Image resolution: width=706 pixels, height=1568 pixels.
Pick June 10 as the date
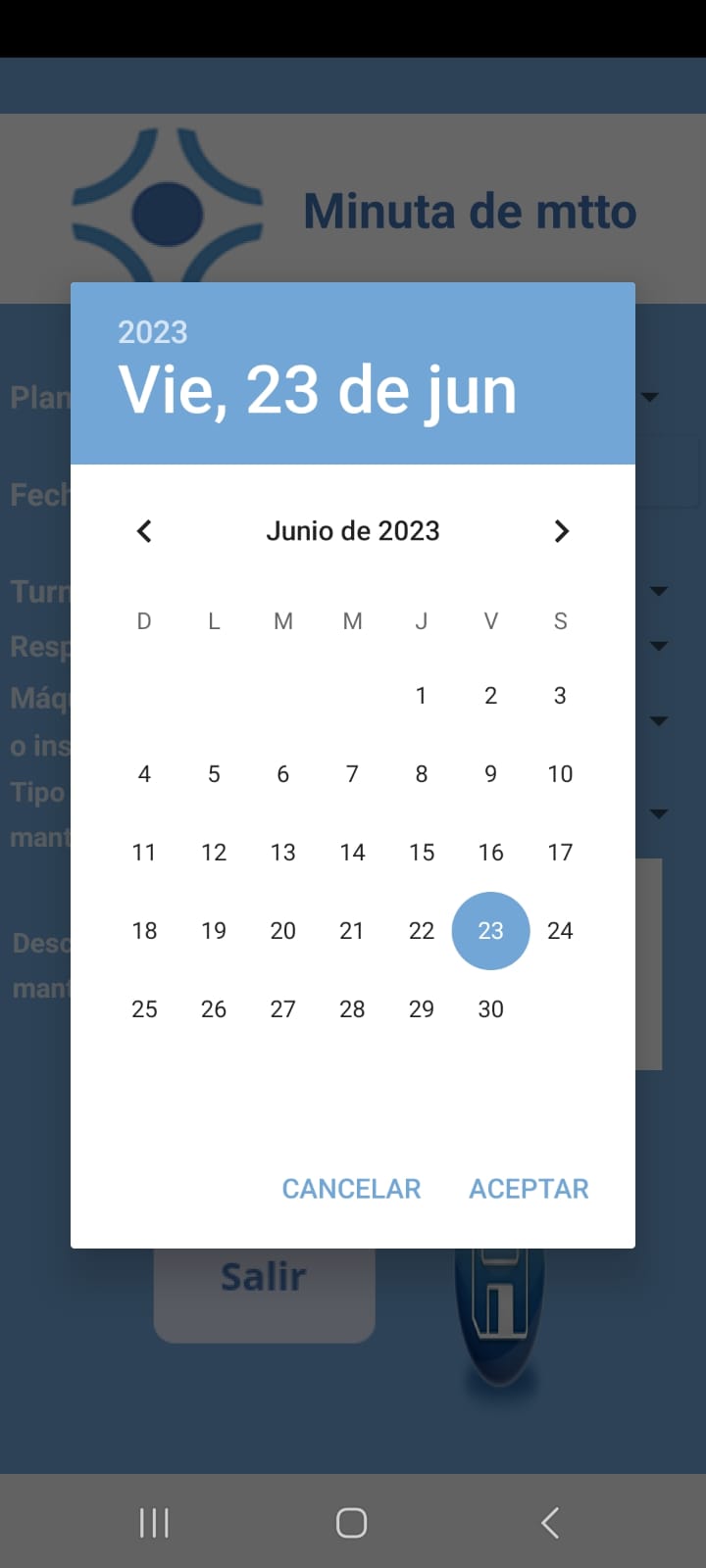coord(560,774)
